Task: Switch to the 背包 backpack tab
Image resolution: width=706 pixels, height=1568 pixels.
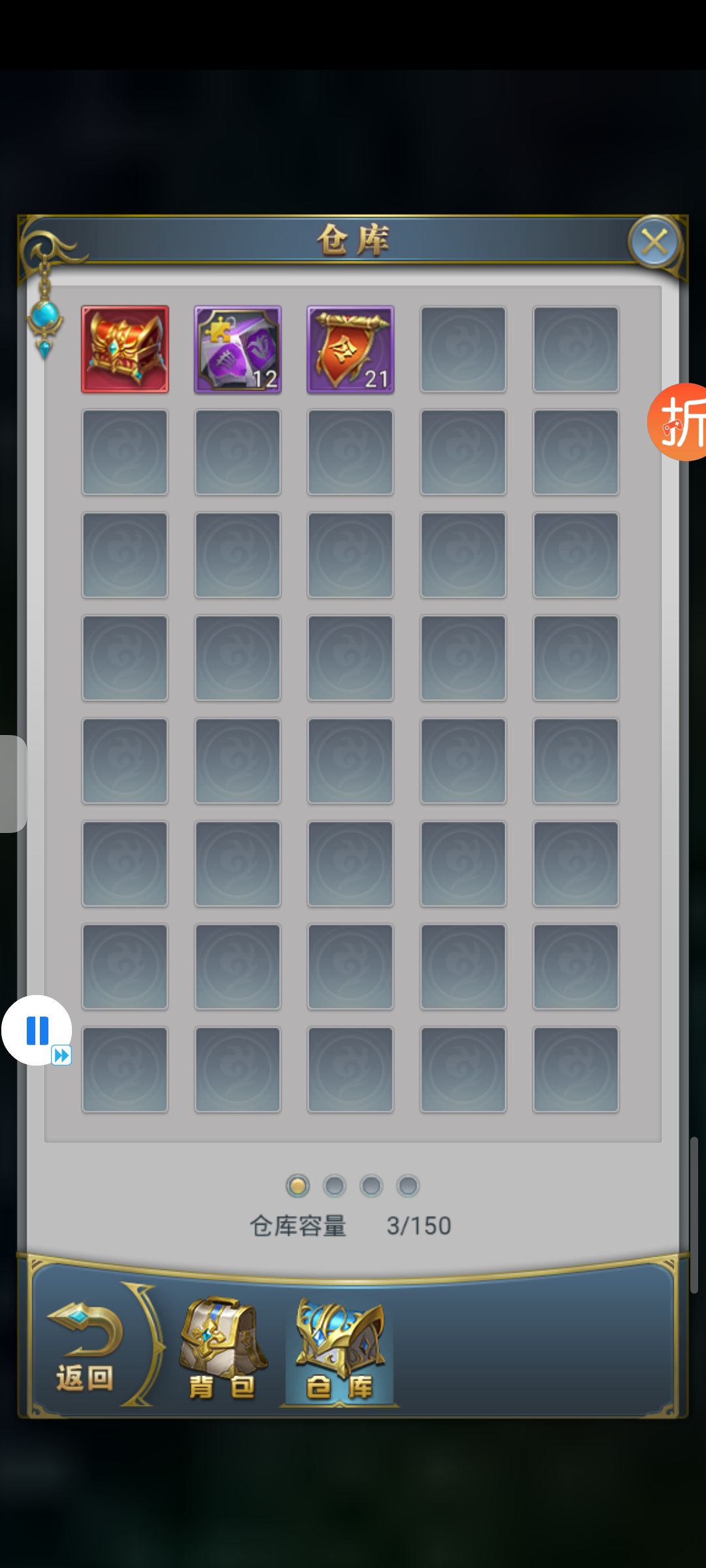Action: [x=222, y=1350]
